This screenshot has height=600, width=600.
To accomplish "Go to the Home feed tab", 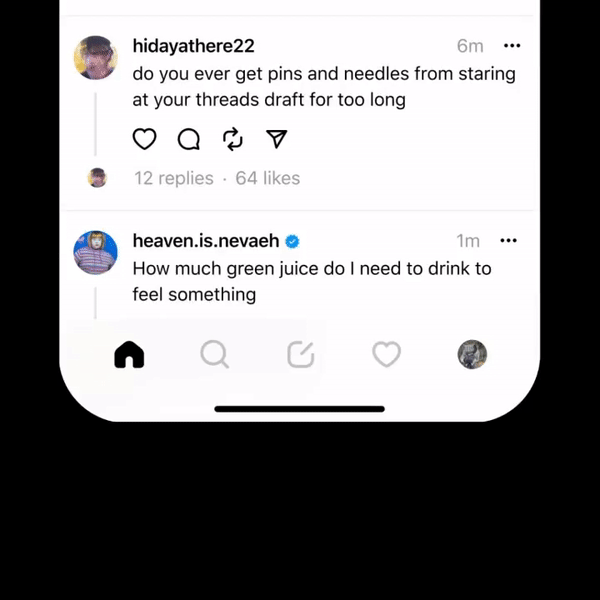I will click(x=129, y=354).
